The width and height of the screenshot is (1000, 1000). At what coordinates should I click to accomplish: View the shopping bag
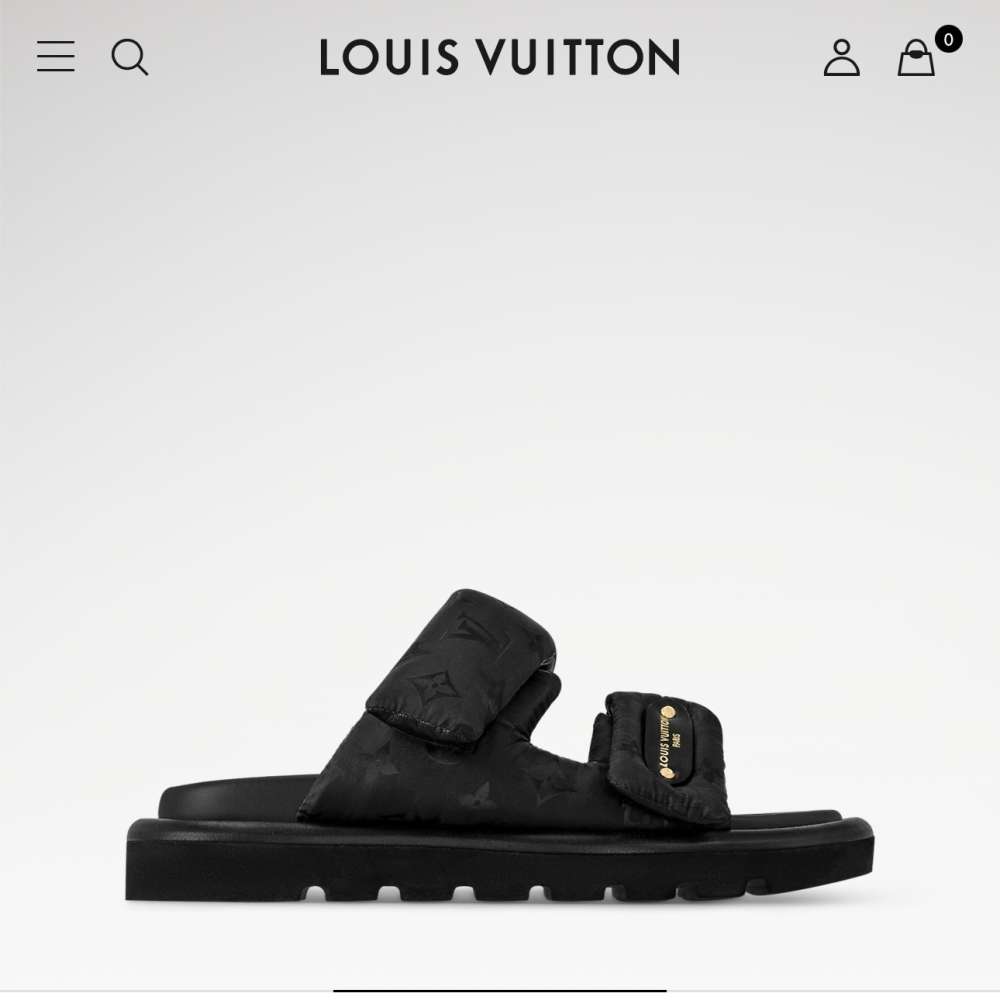coord(916,58)
